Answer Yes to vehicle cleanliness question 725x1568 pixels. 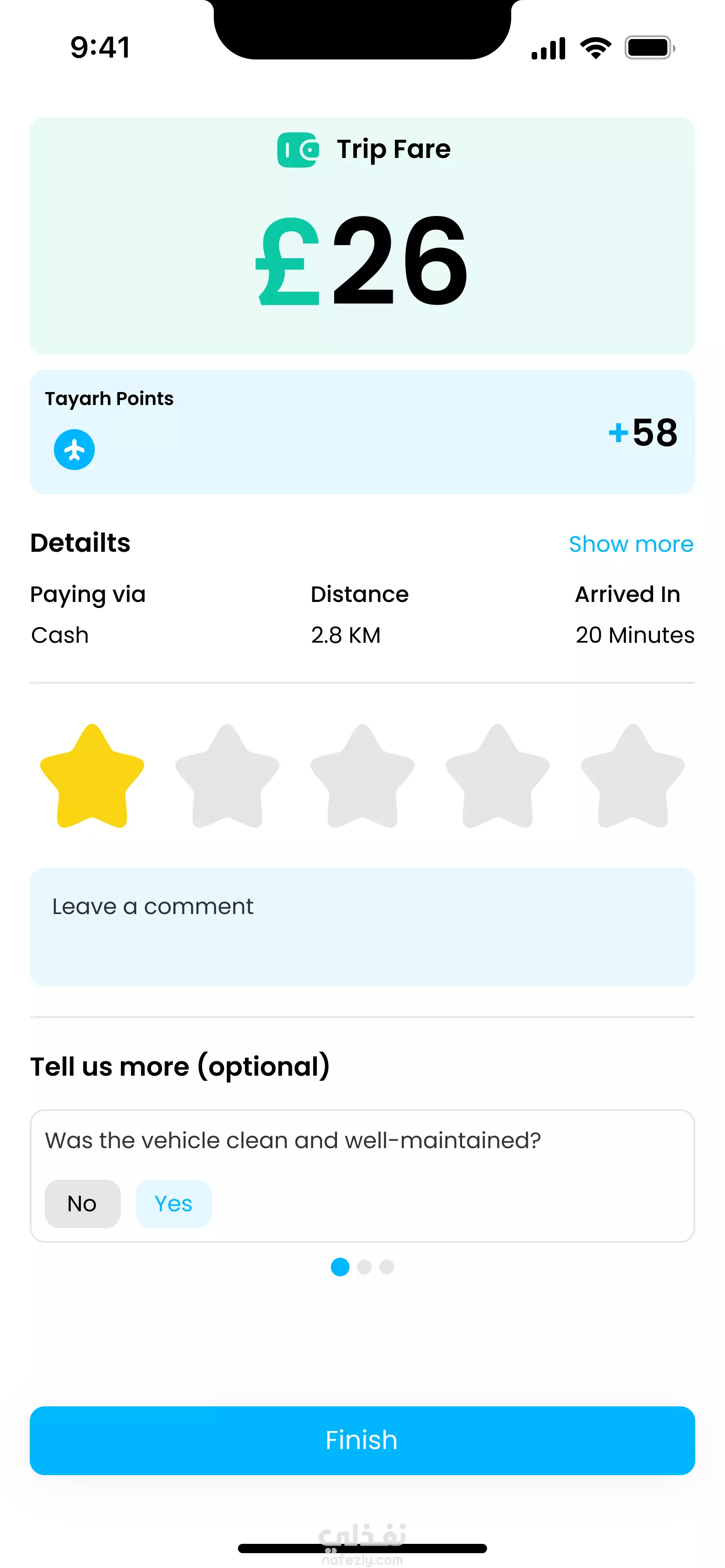coord(174,1203)
